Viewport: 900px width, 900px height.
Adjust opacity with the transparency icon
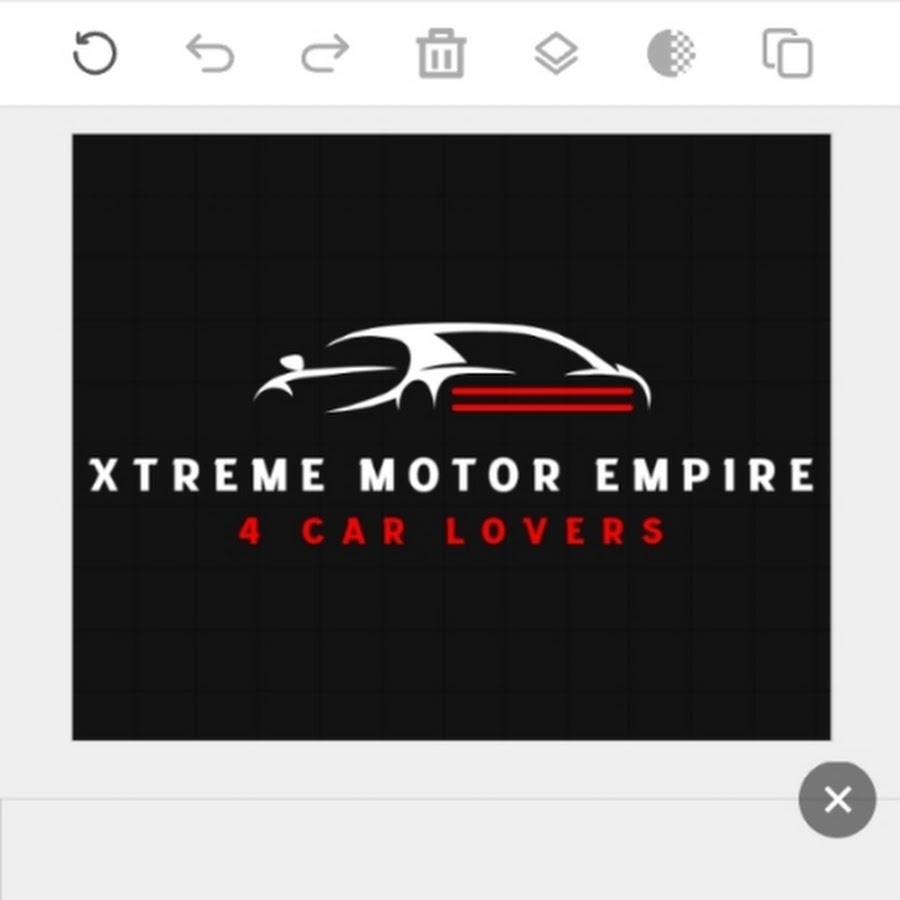pyautogui.click(x=671, y=53)
